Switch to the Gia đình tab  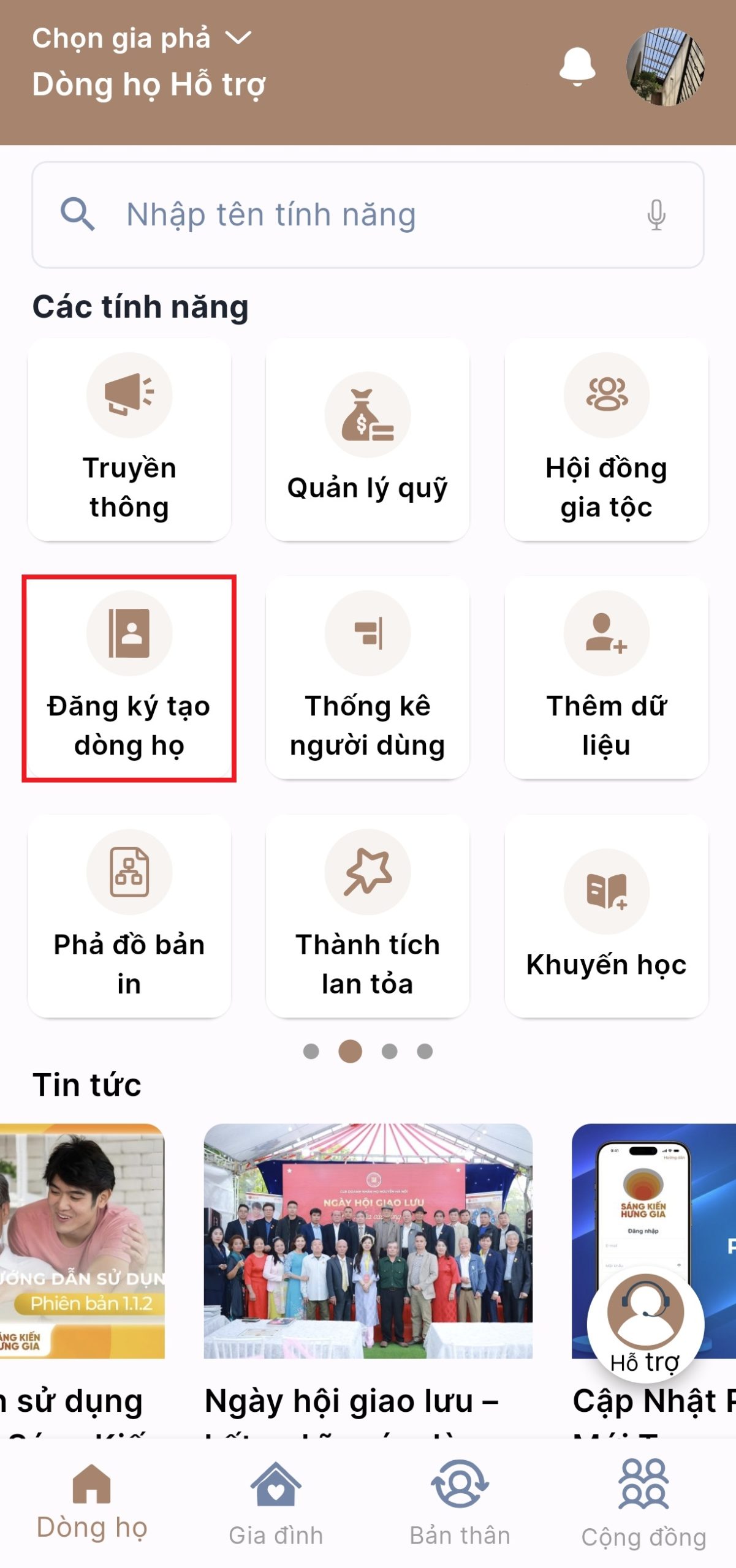coord(276,1501)
